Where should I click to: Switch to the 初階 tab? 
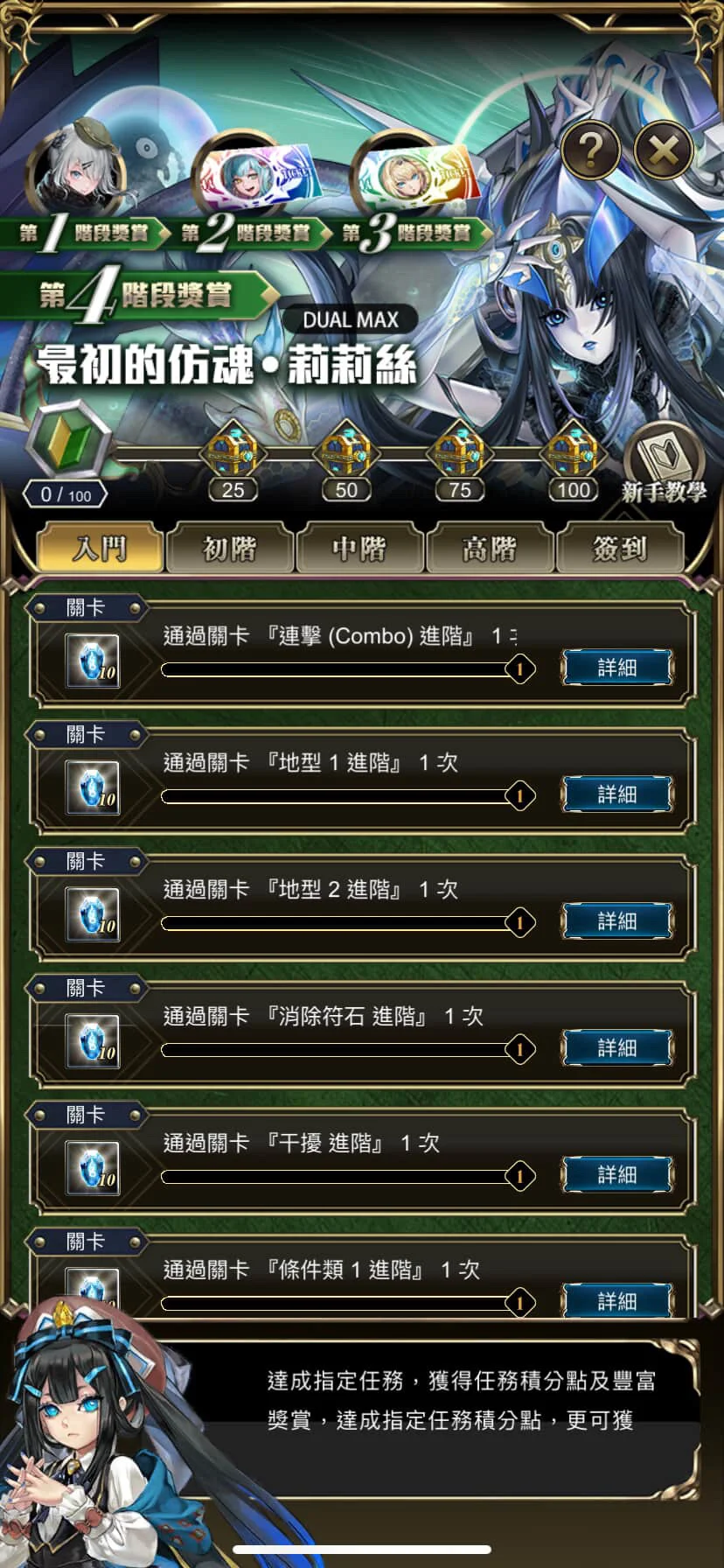(x=229, y=549)
